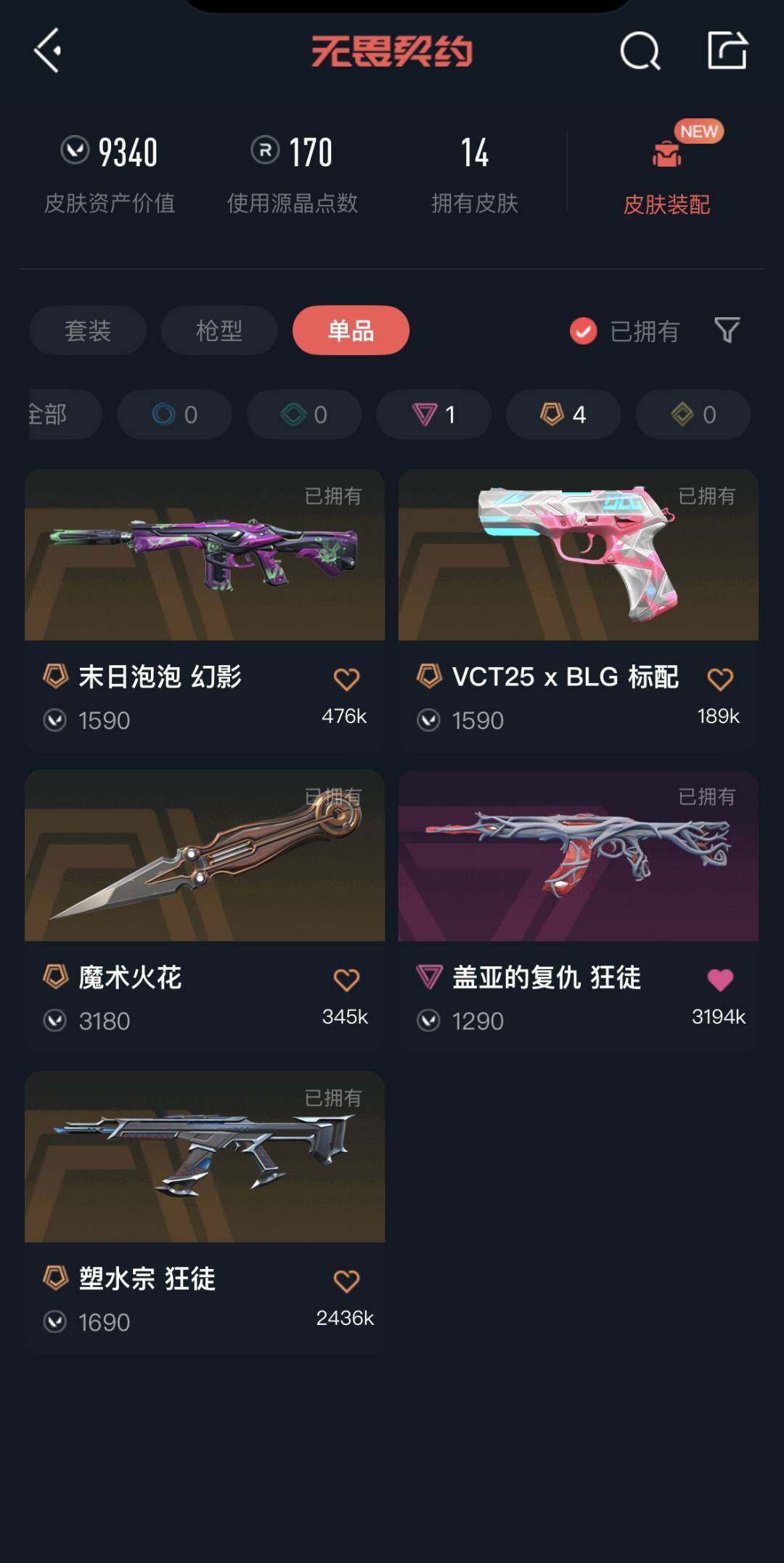Viewport: 784px width, 1563px height.
Task: Open the VCT25 x BLG 标配 skin card
Action: [579, 610]
